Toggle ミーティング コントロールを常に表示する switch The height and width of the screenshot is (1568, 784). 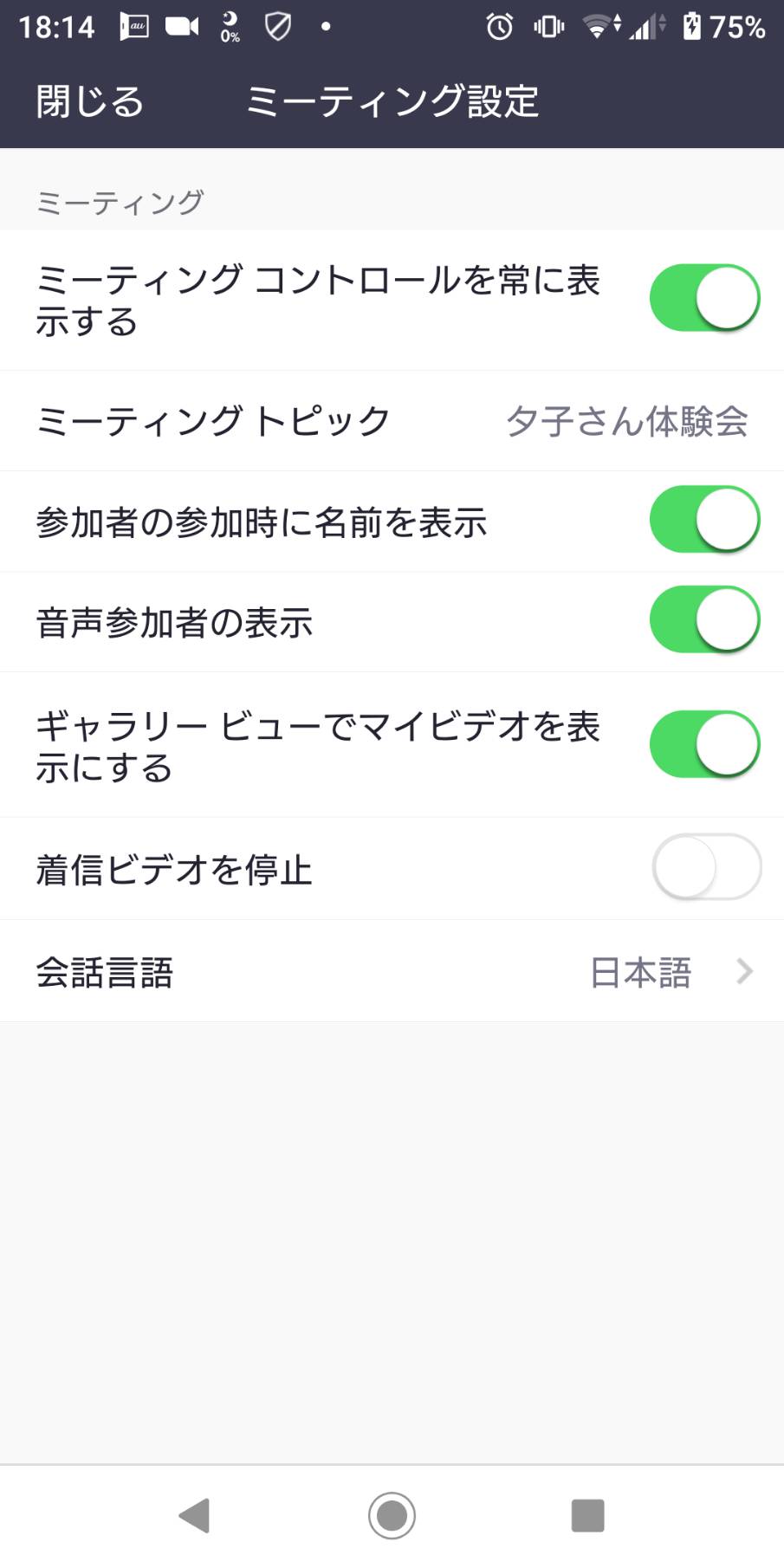(x=704, y=298)
